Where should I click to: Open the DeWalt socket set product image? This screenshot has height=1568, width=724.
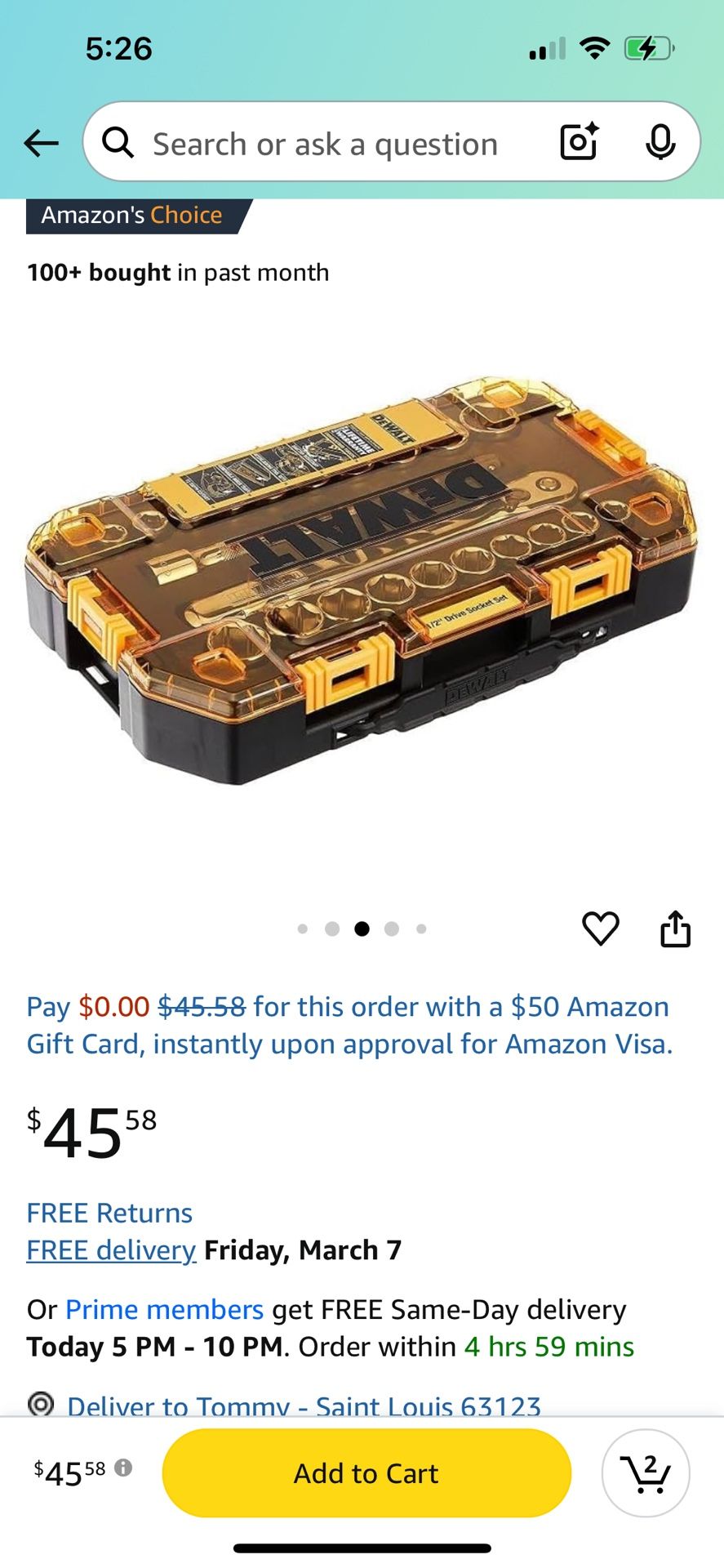(362, 580)
